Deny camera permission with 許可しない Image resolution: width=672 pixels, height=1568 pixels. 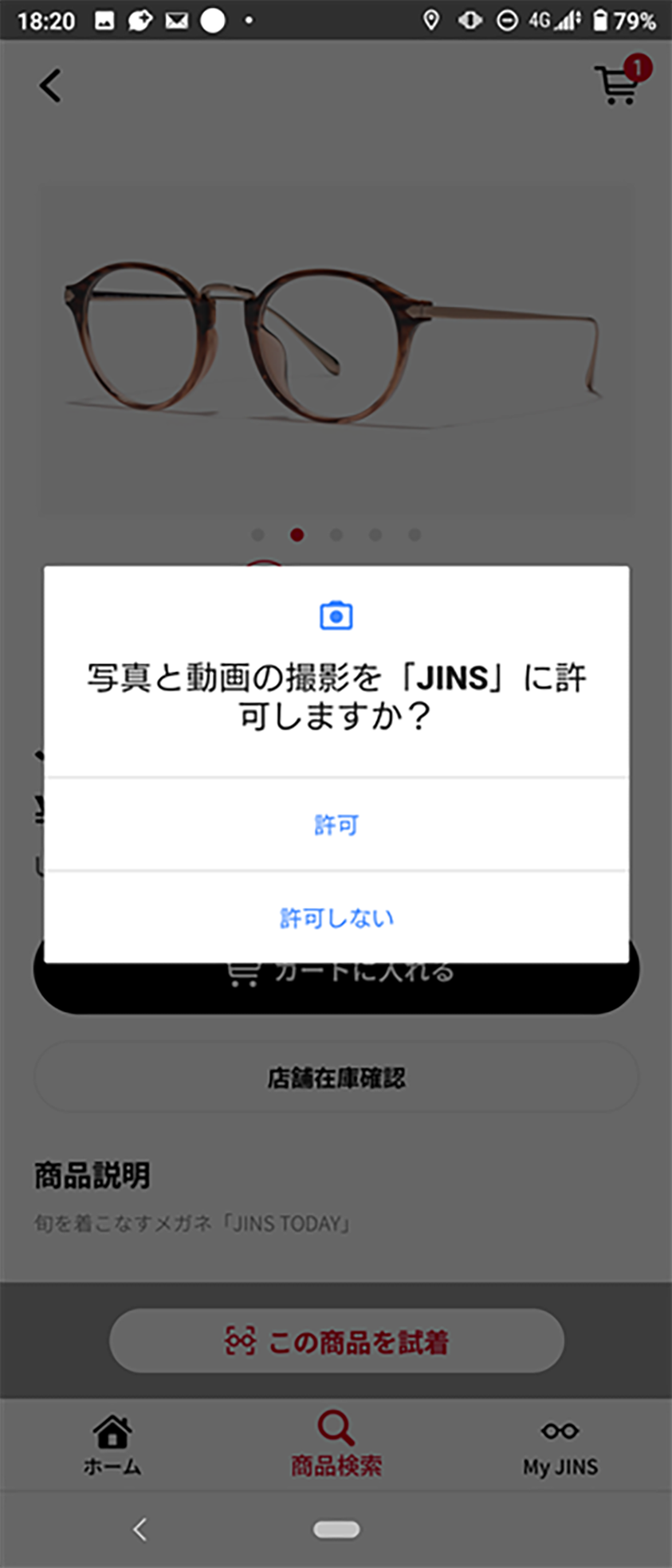pyautogui.click(x=336, y=918)
